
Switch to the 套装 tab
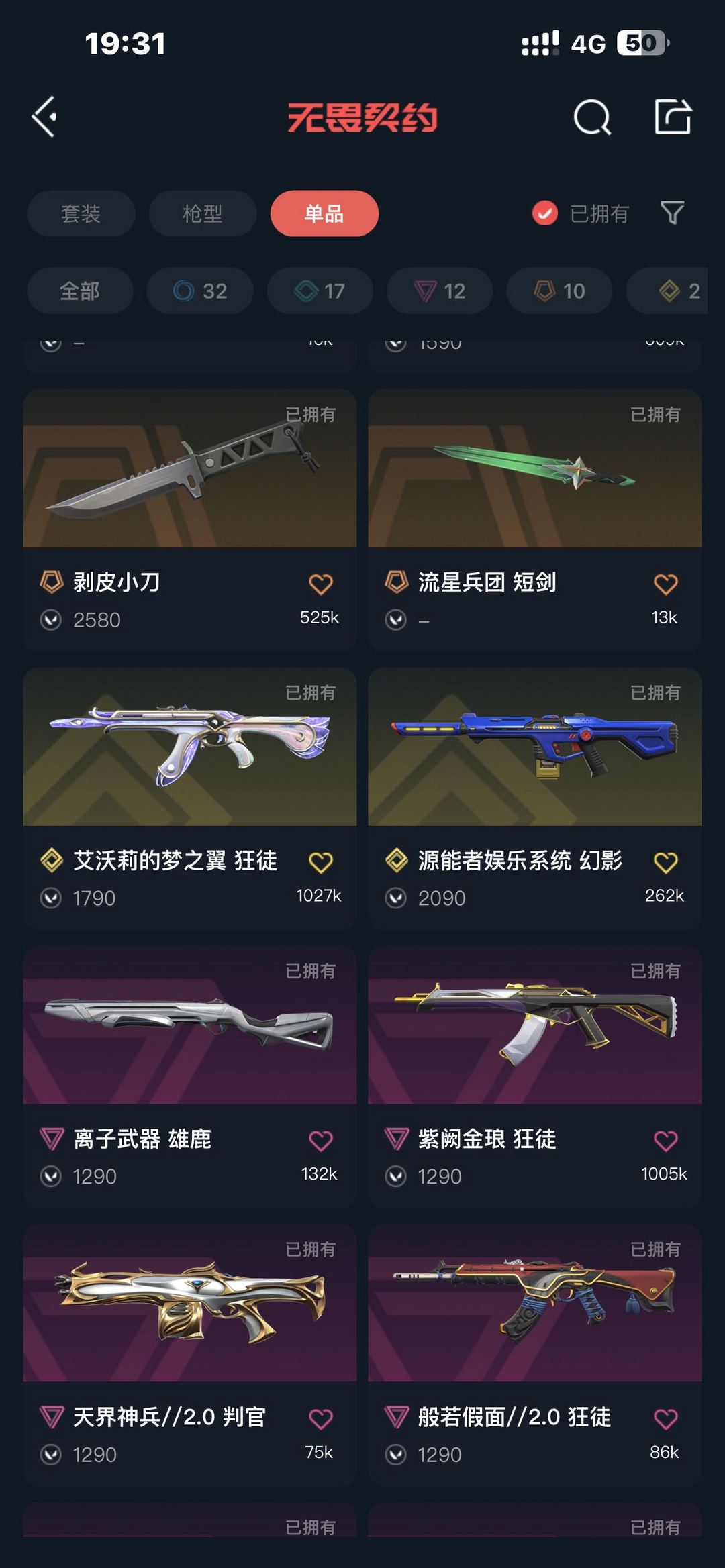[81, 213]
